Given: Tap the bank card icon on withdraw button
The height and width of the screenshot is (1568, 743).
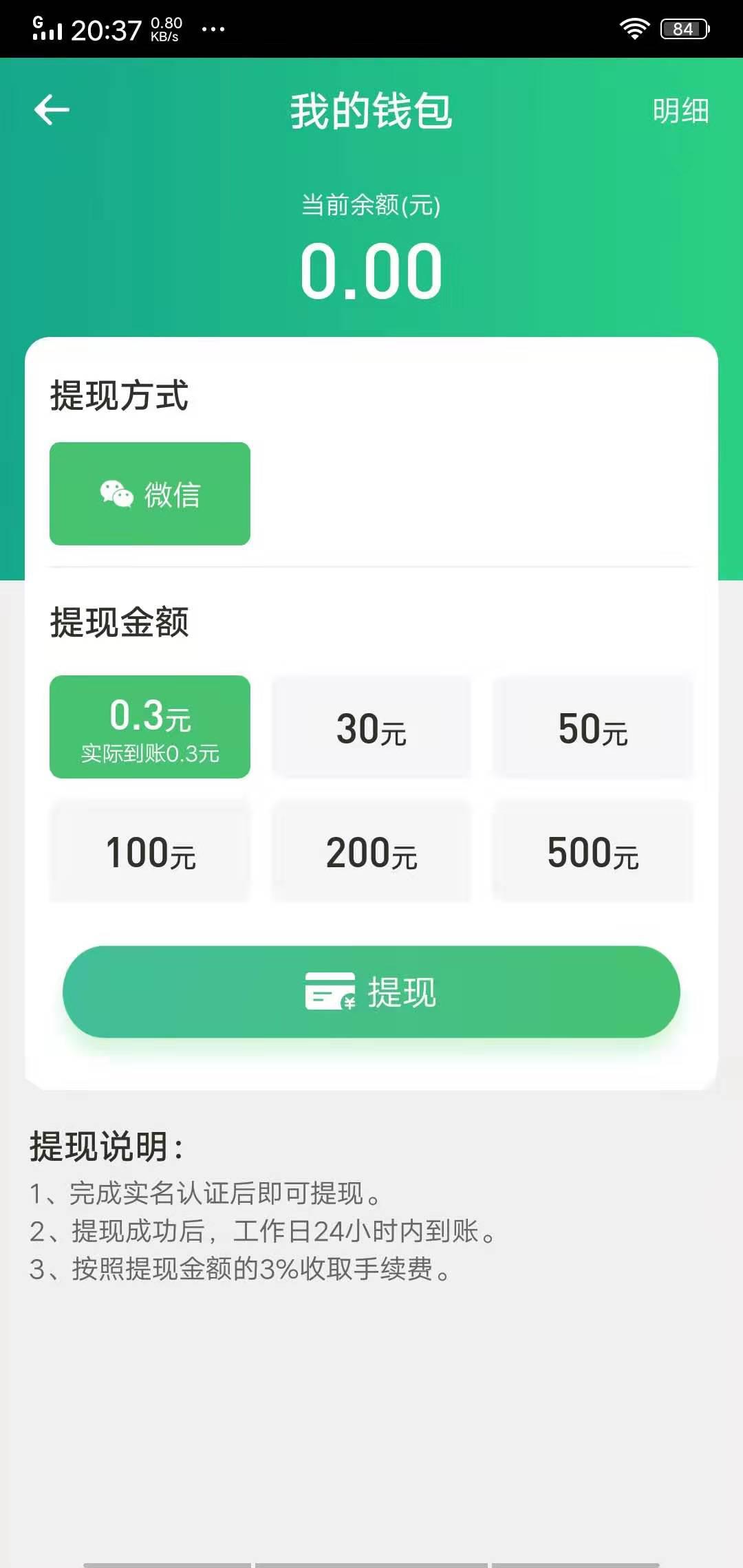Looking at the screenshot, I should (x=332, y=992).
